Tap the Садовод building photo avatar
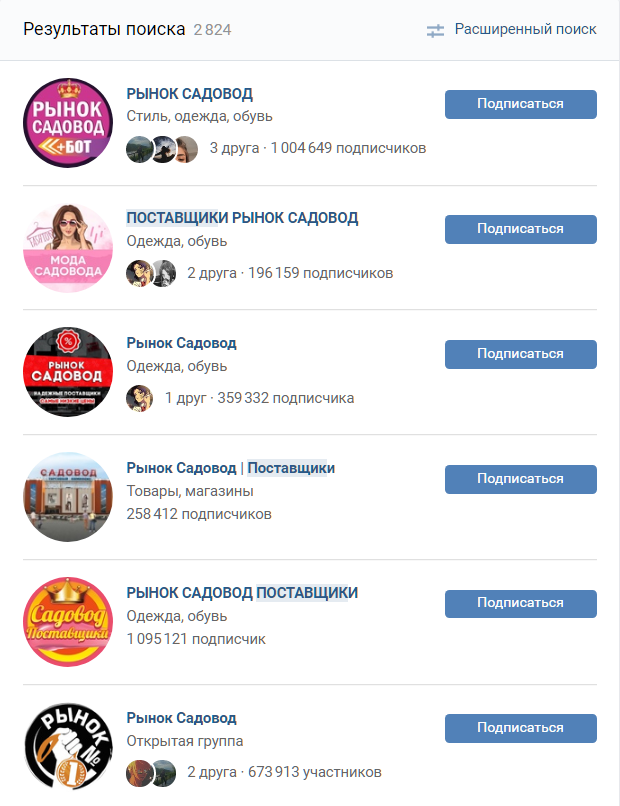620x806 pixels. pyautogui.click(x=68, y=497)
